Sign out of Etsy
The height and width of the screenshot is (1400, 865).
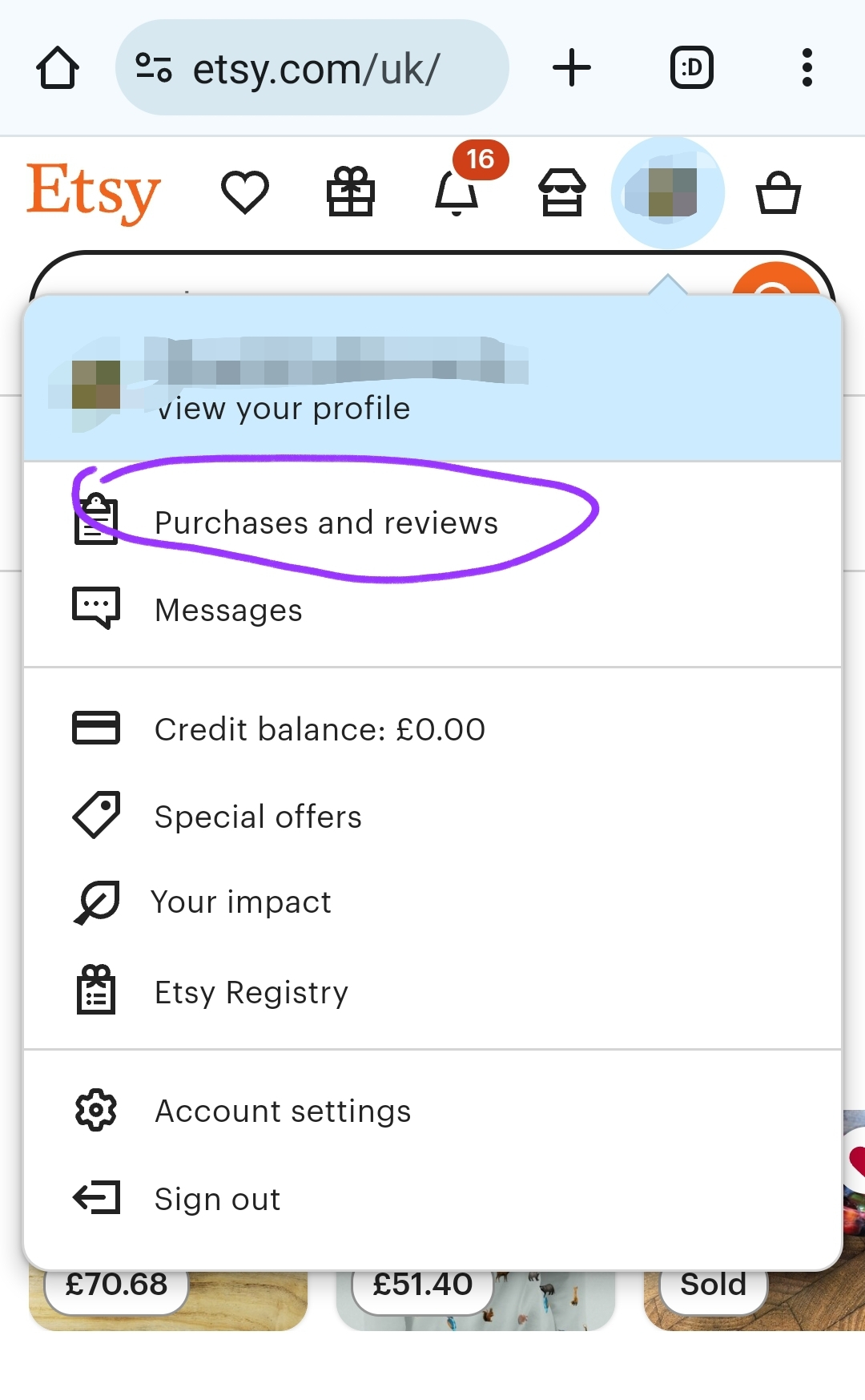432,1199
